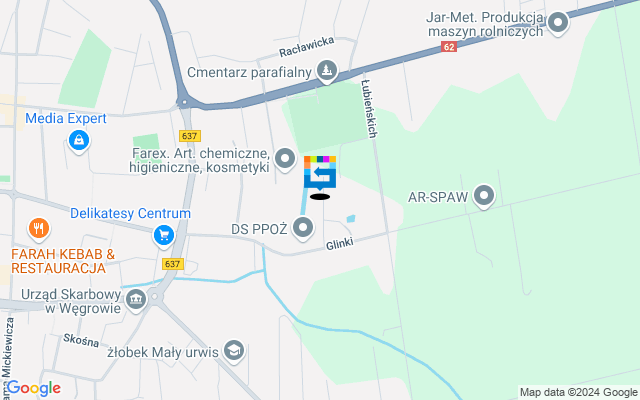Tap the AR-SPAW map marker
640x400 pixels.
[x=485, y=196]
